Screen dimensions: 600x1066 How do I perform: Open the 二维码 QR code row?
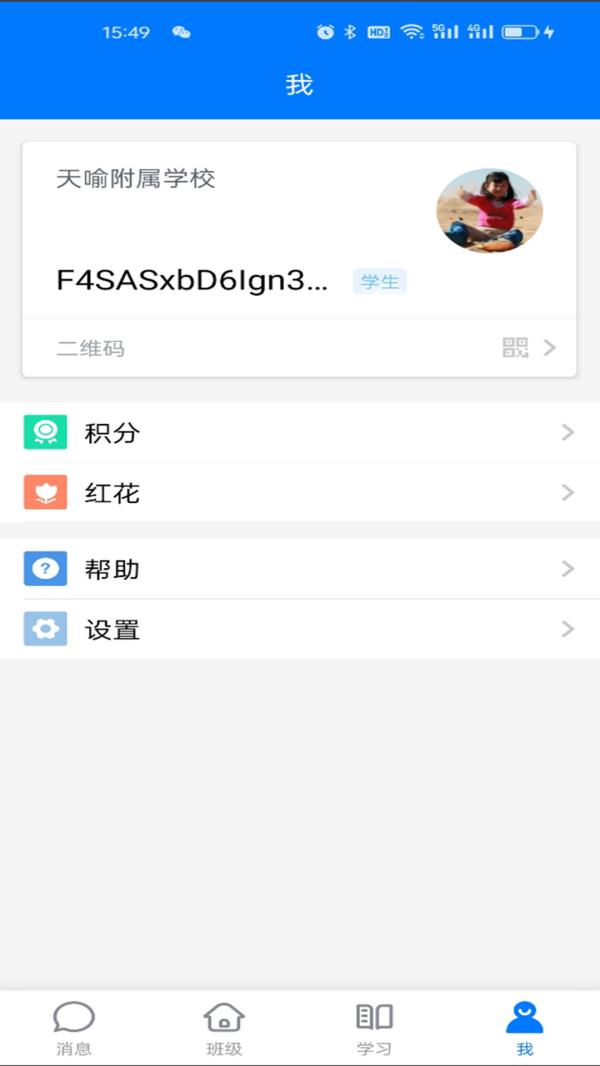click(x=300, y=348)
